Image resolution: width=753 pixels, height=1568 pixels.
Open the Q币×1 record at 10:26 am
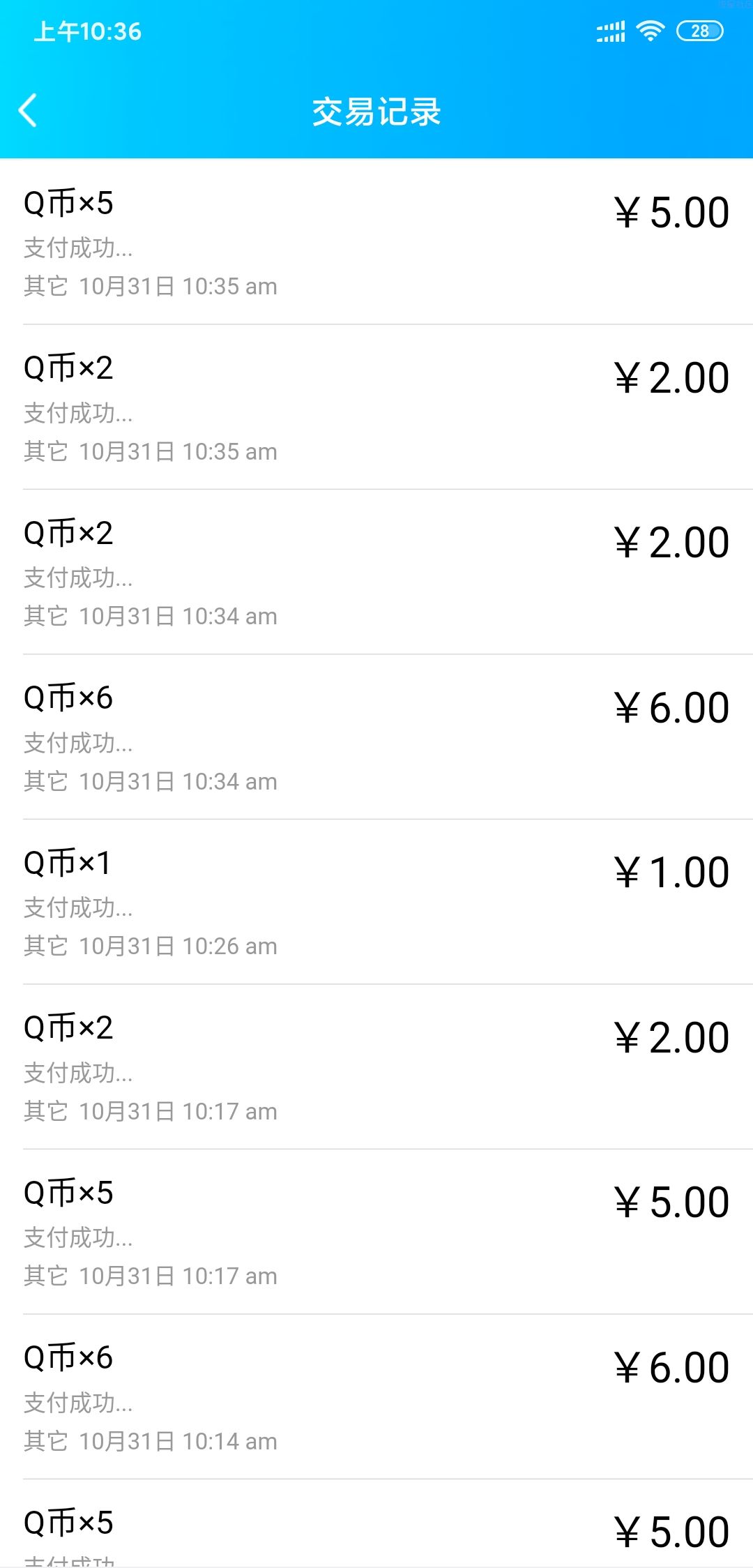click(376, 902)
